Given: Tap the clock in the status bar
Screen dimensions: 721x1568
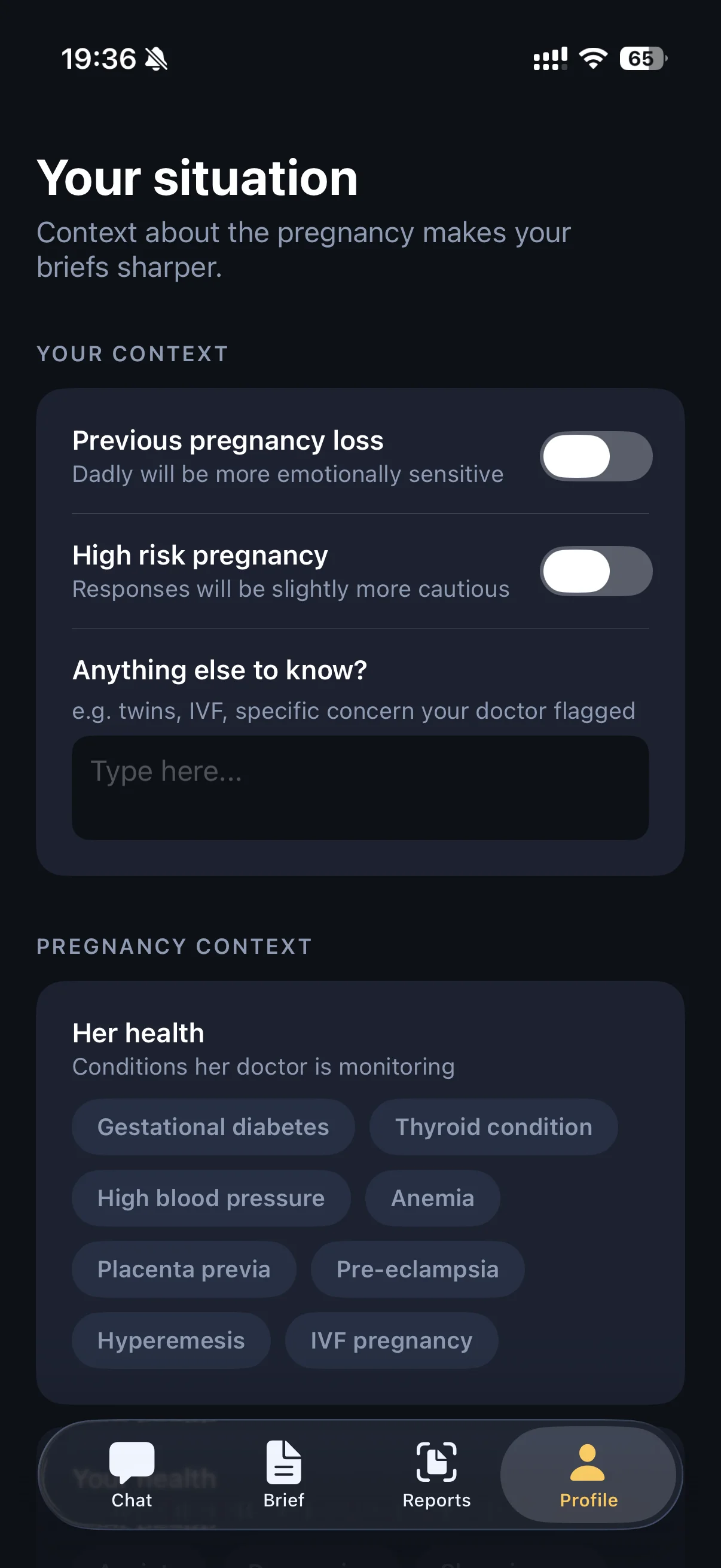Looking at the screenshot, I should pos(99,58).
